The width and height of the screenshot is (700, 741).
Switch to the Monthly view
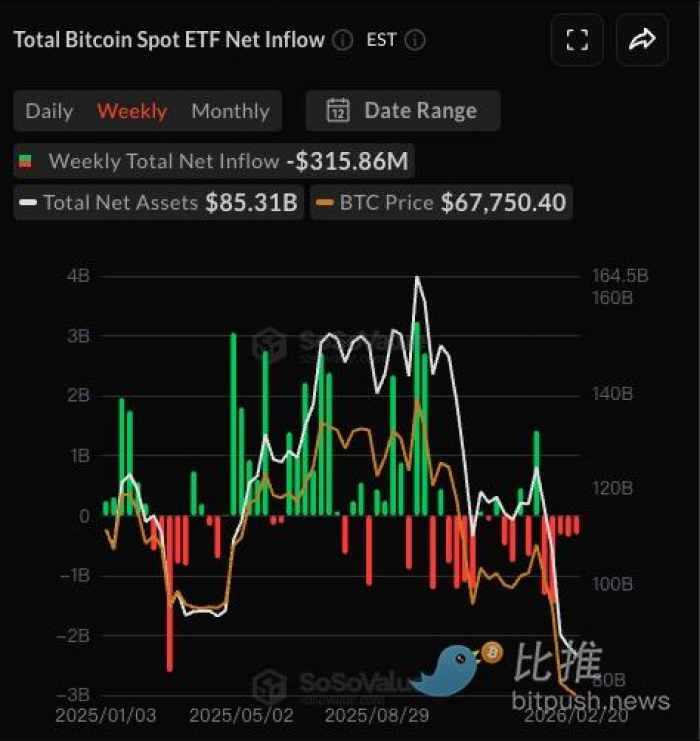[230, 111]
